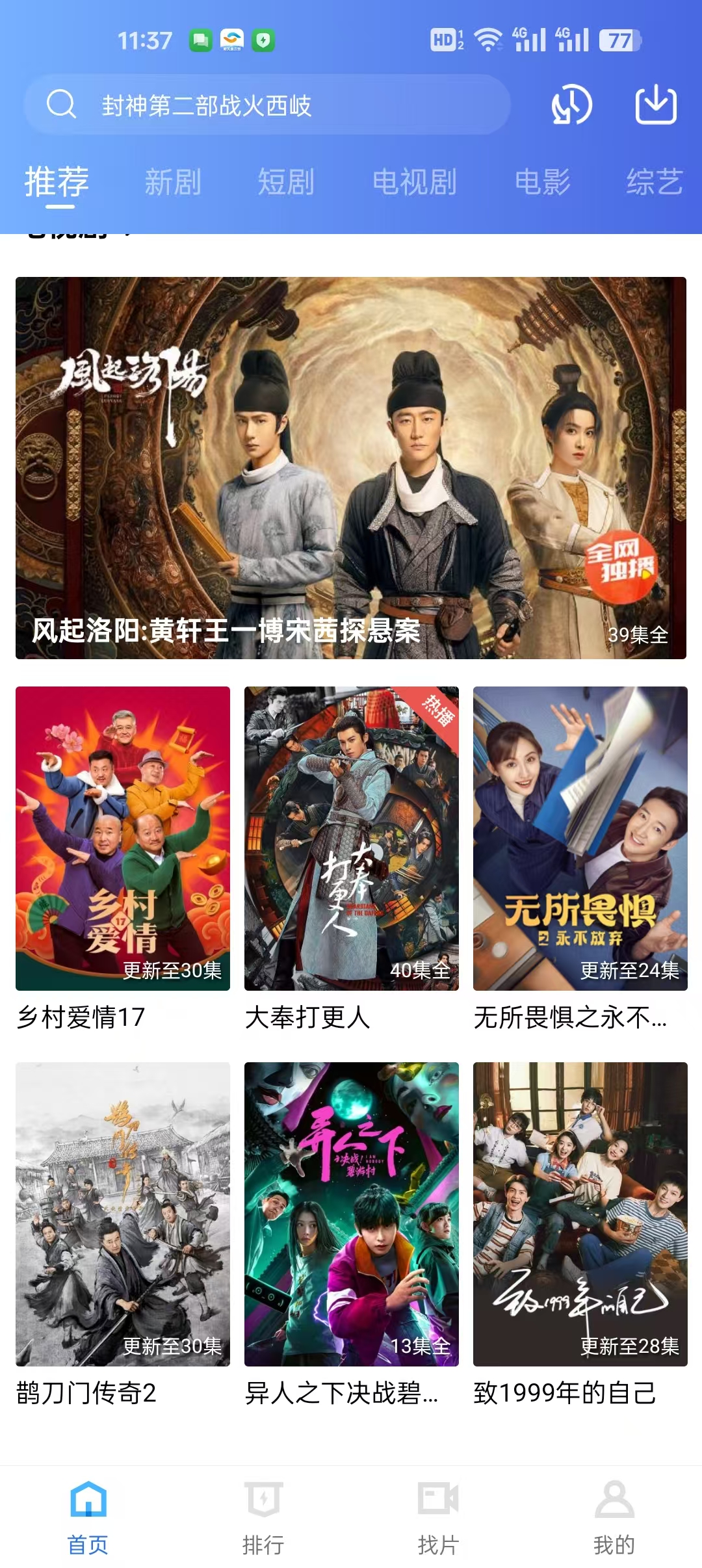This screenshot has height=1568, width=702.
Task: Switch to the 新剧 tab
Action: click(173, 182)
